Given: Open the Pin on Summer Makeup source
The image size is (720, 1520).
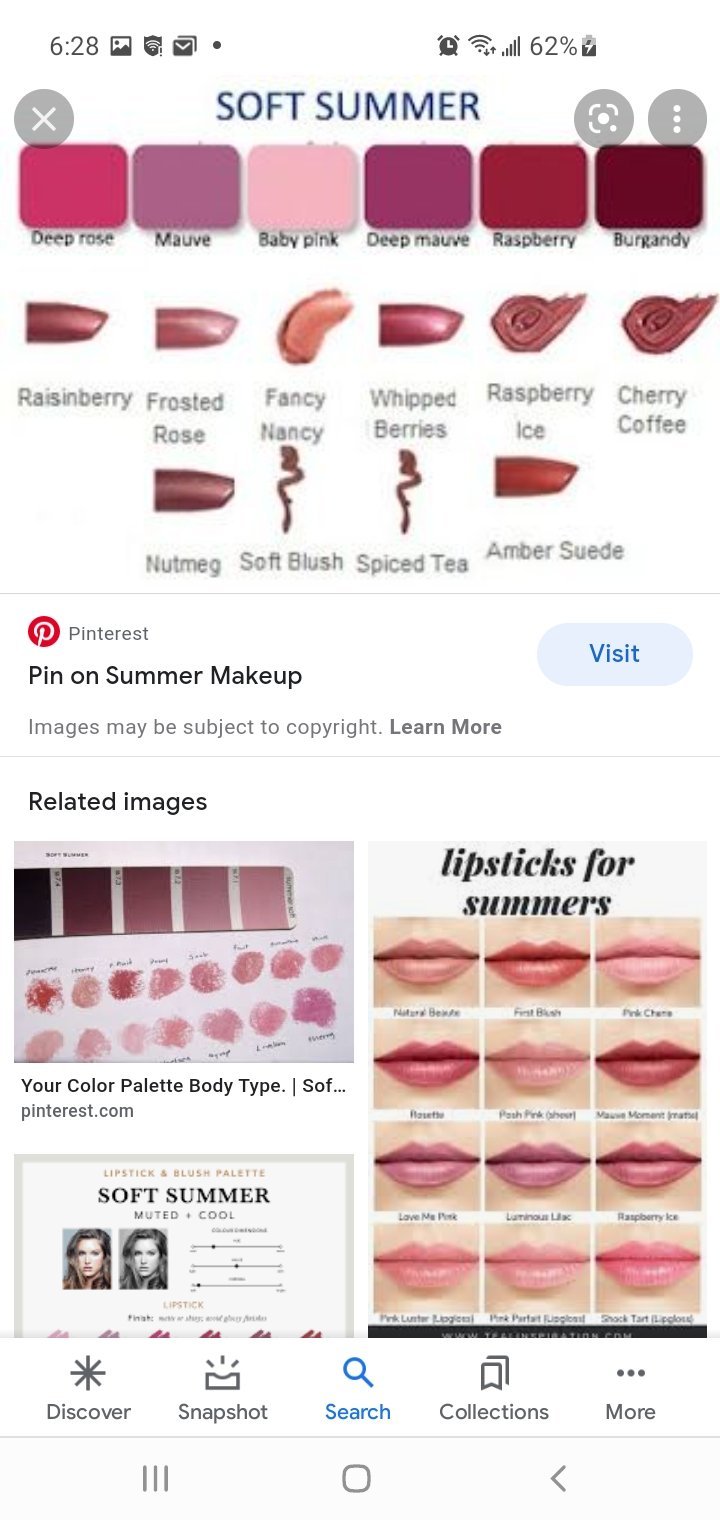Looking at the screenshot, I should (165, 676).
